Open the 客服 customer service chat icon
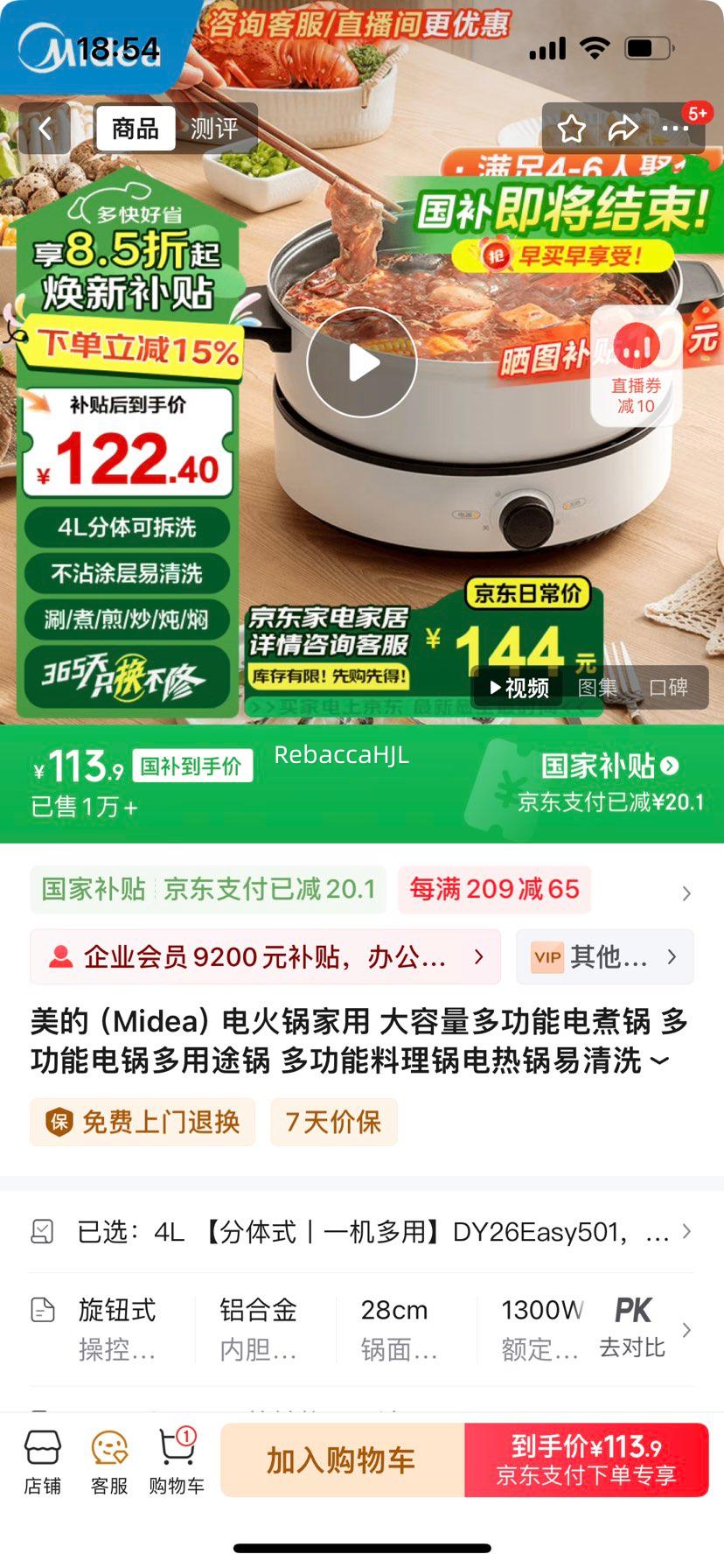724x1568 pixels. tap(108, 1459)
